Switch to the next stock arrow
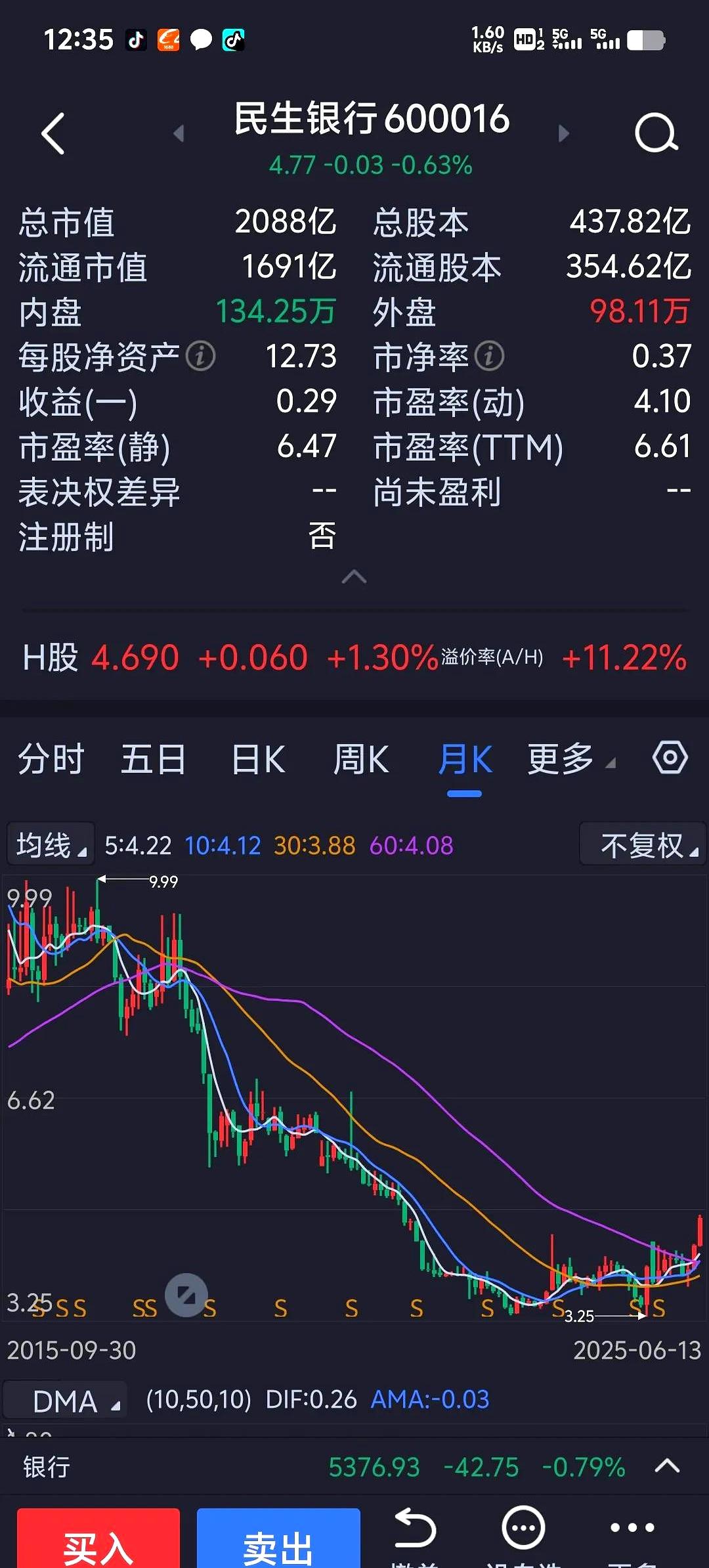This screenshot has height=1568, width=709. point(563,134)
